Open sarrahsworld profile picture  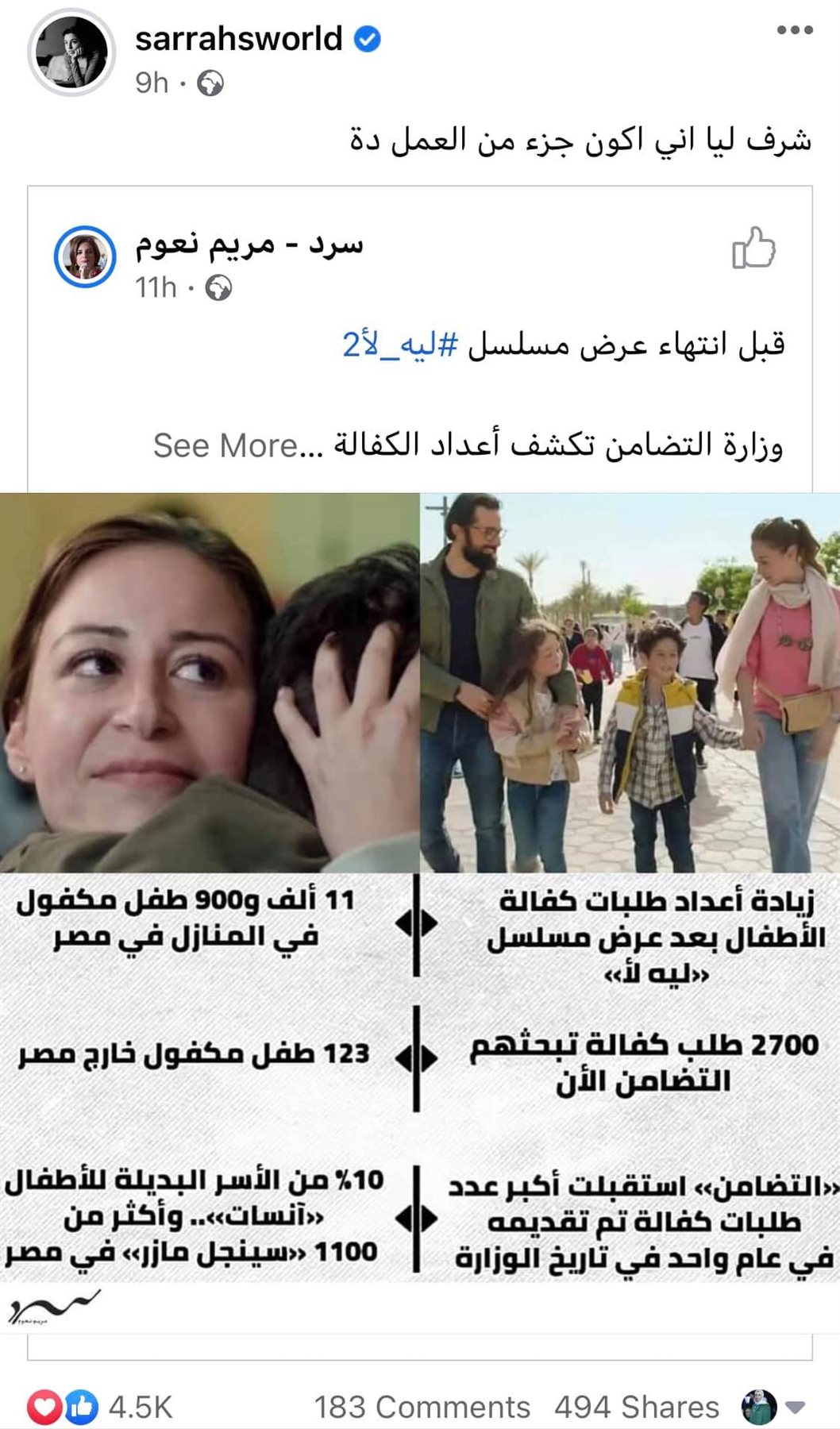71,53
